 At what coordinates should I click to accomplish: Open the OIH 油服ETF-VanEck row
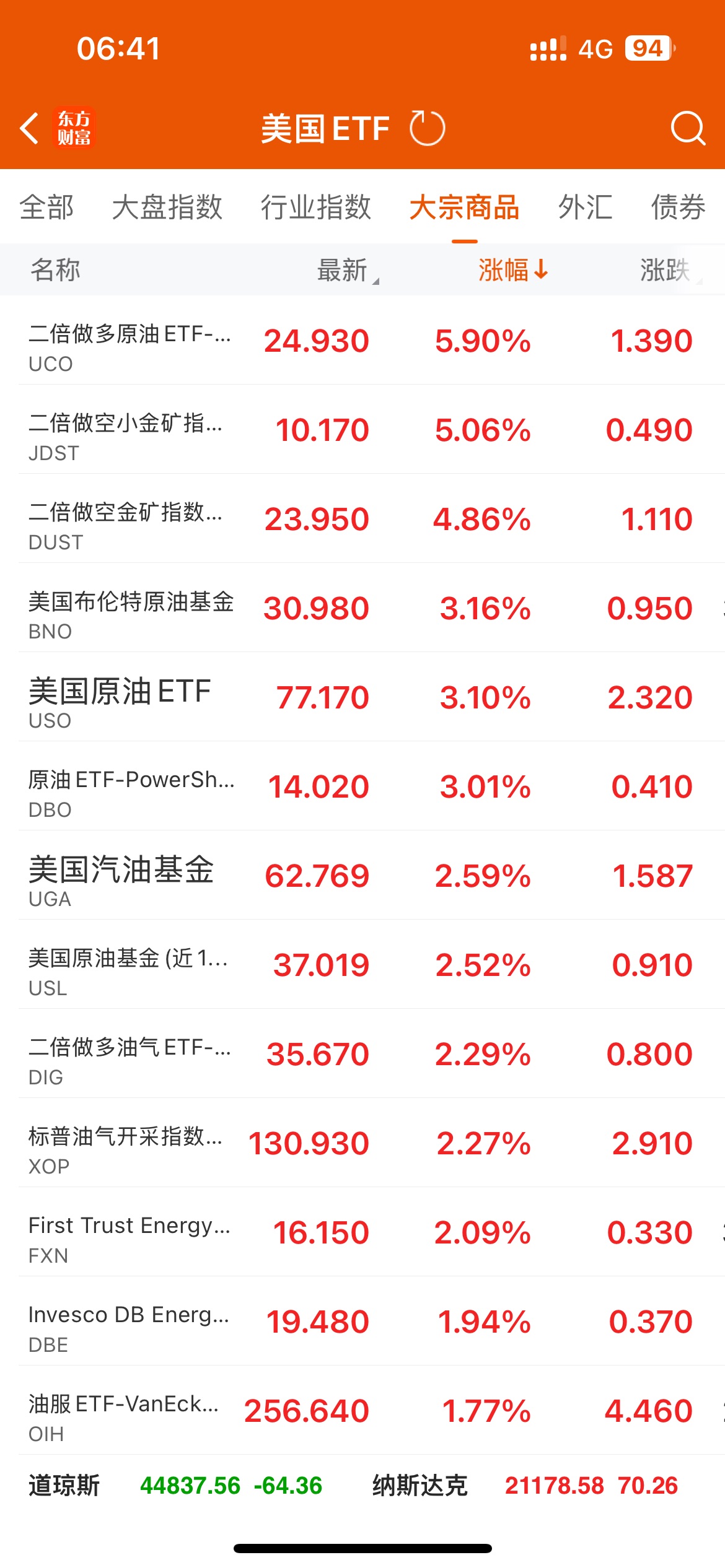point(362,1411)
